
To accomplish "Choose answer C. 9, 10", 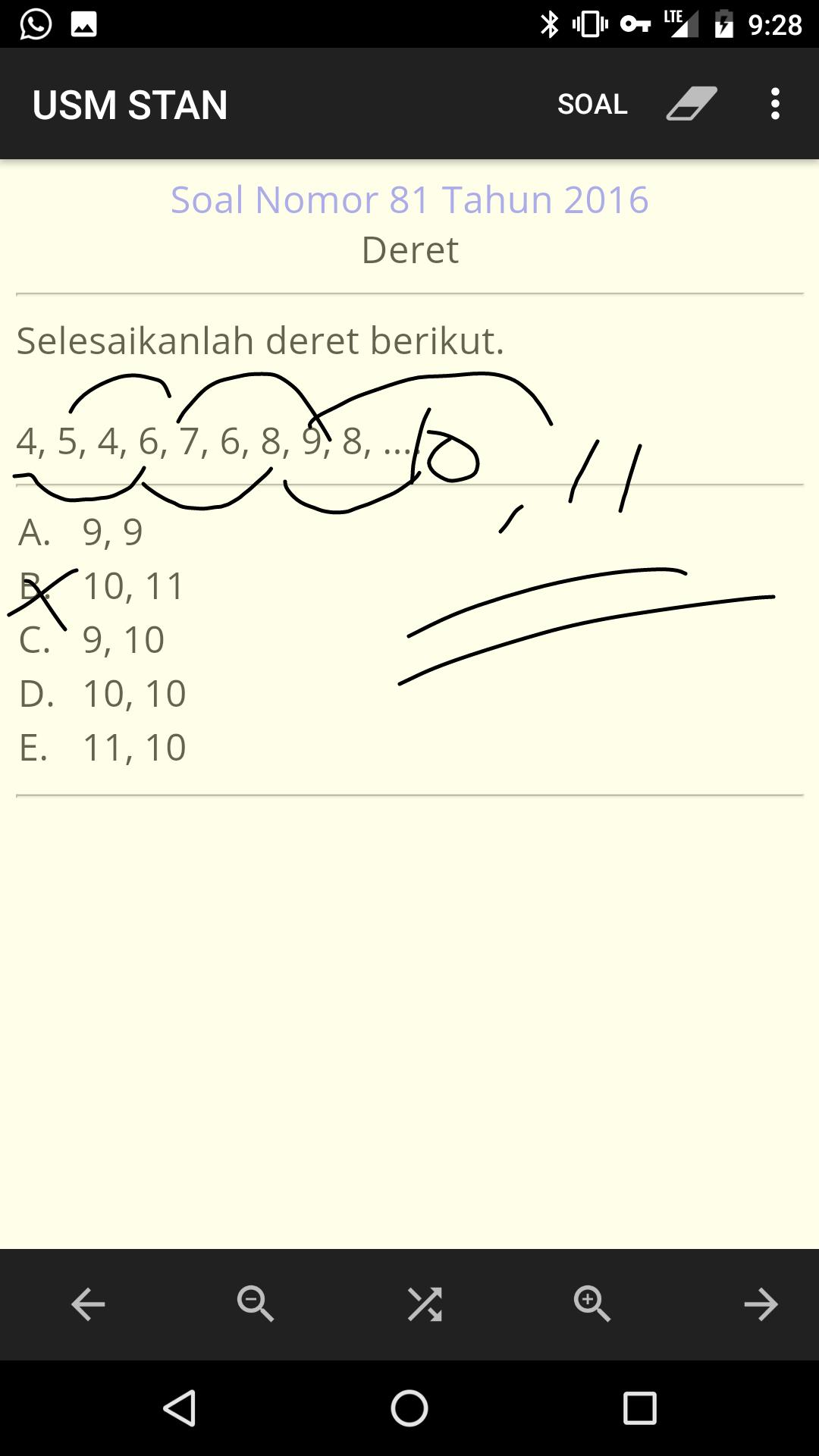I will click(x=123, y=640).
